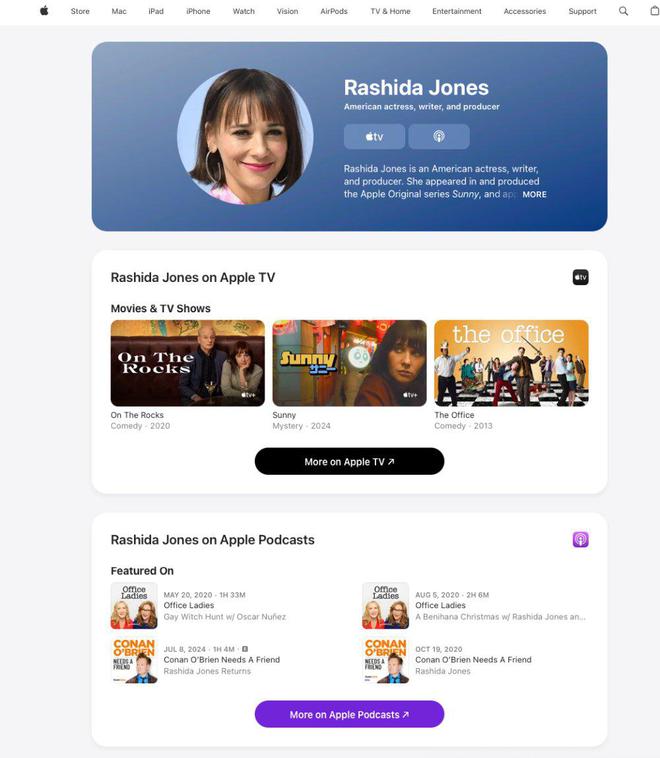This screenshot has width=660, height=758.
Task: Tap the Apple TV button under Rashida's name
Action: tap(374, 136)
